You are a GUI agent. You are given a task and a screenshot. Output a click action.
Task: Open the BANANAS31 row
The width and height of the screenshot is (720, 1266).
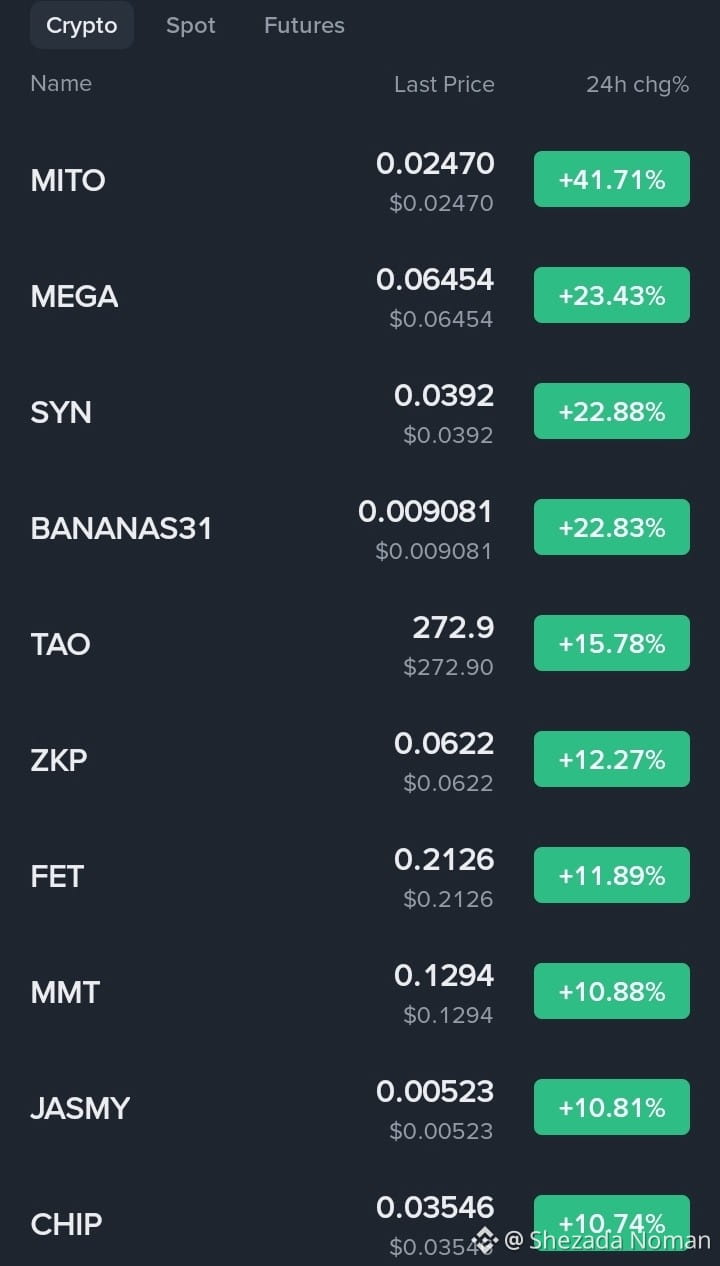coord(360,528)
